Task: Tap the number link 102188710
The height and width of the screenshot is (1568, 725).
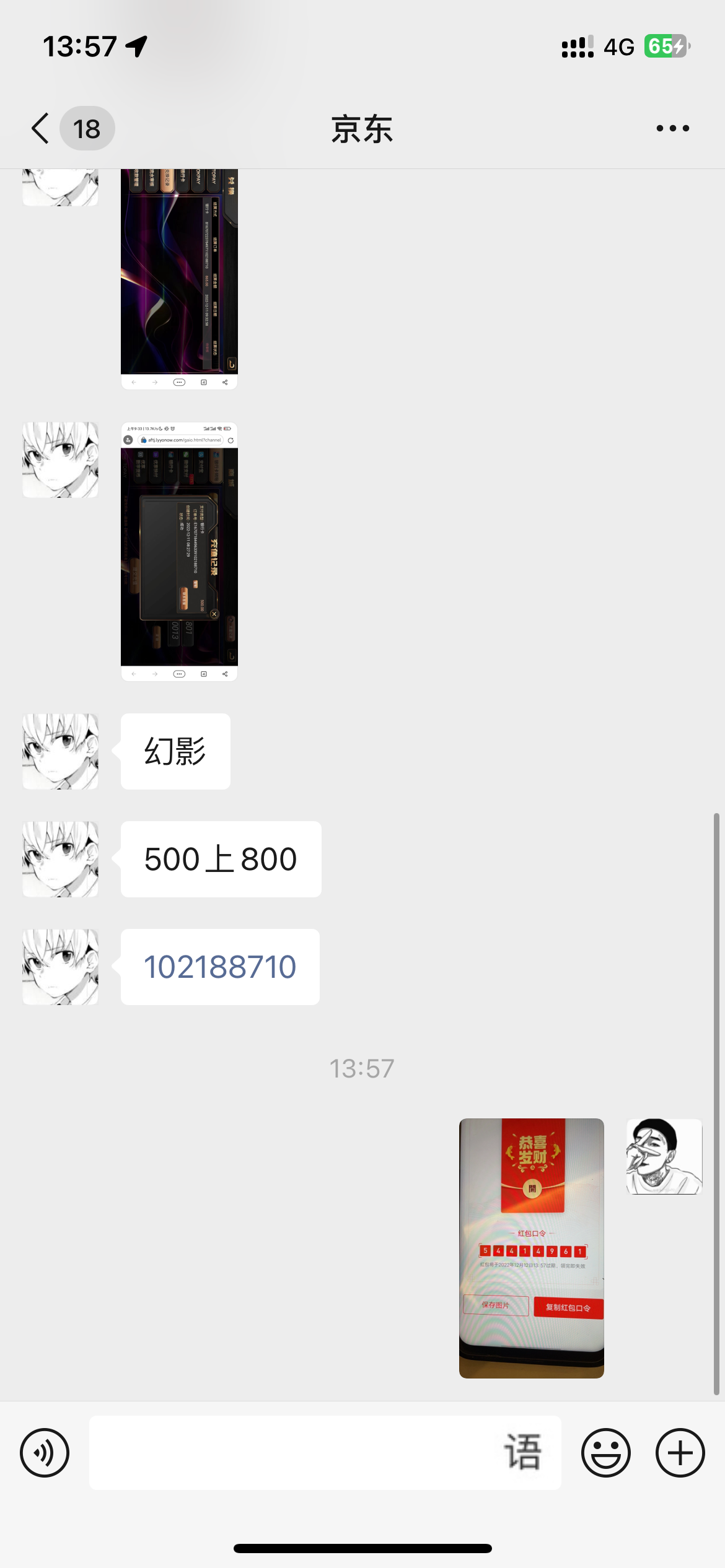Action: point(220,967)
